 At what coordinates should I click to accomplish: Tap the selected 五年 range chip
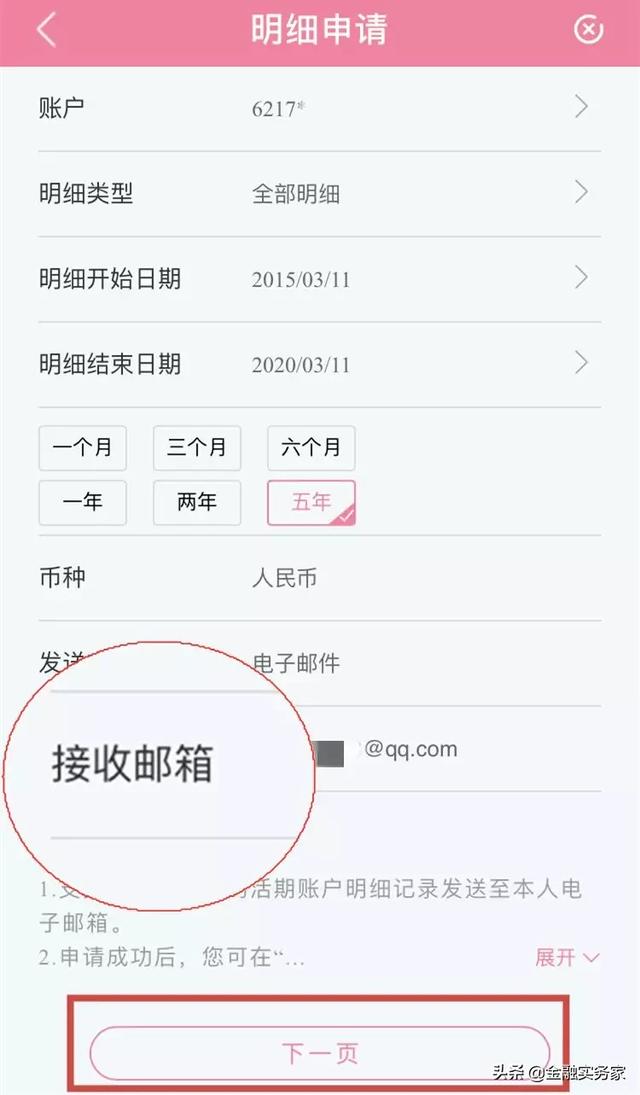311,502
